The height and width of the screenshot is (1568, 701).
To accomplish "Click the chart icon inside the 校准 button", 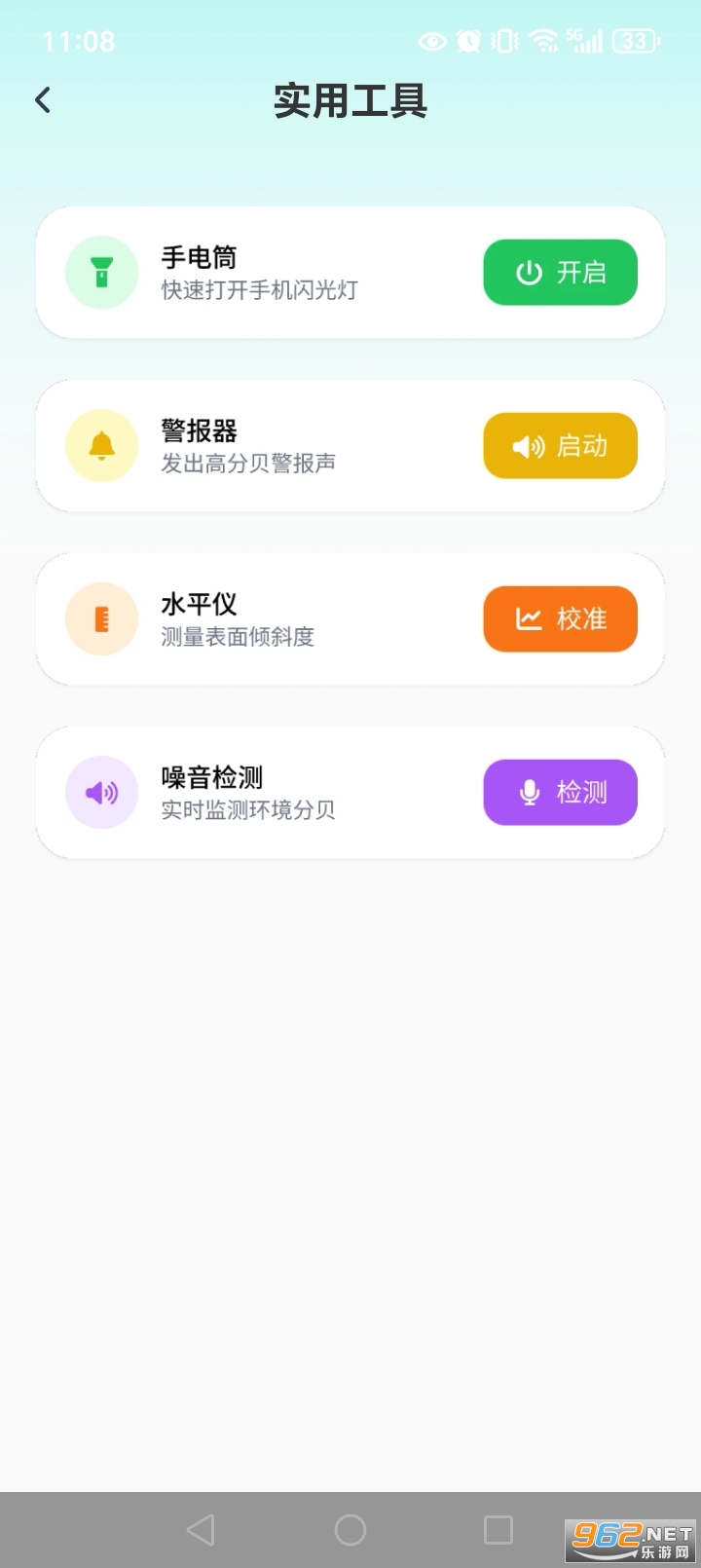I will 527,619.
